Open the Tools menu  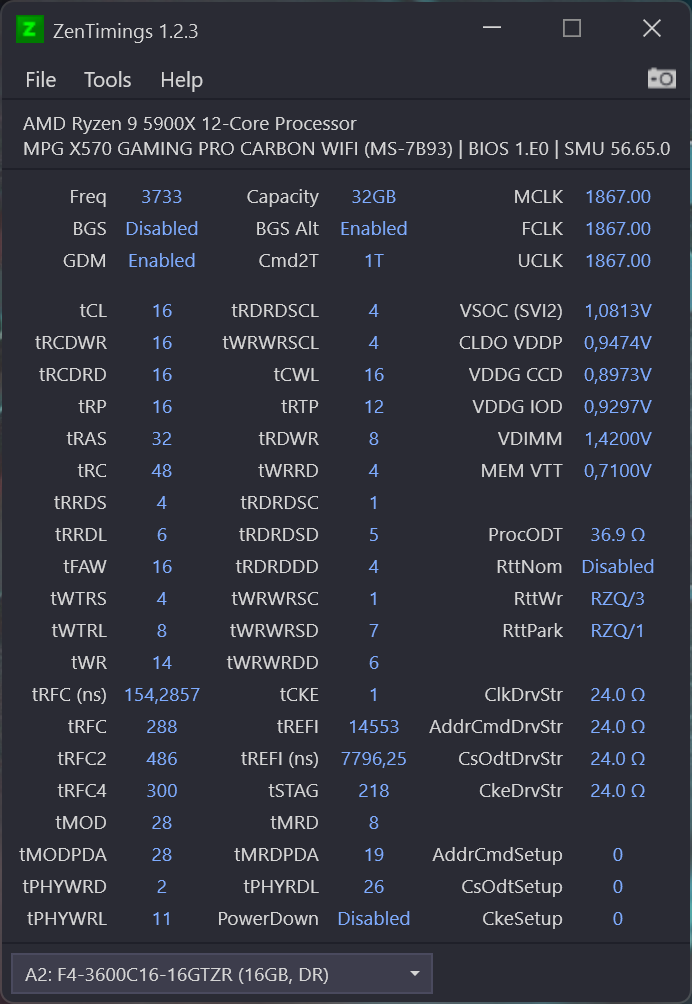[108, 80]
